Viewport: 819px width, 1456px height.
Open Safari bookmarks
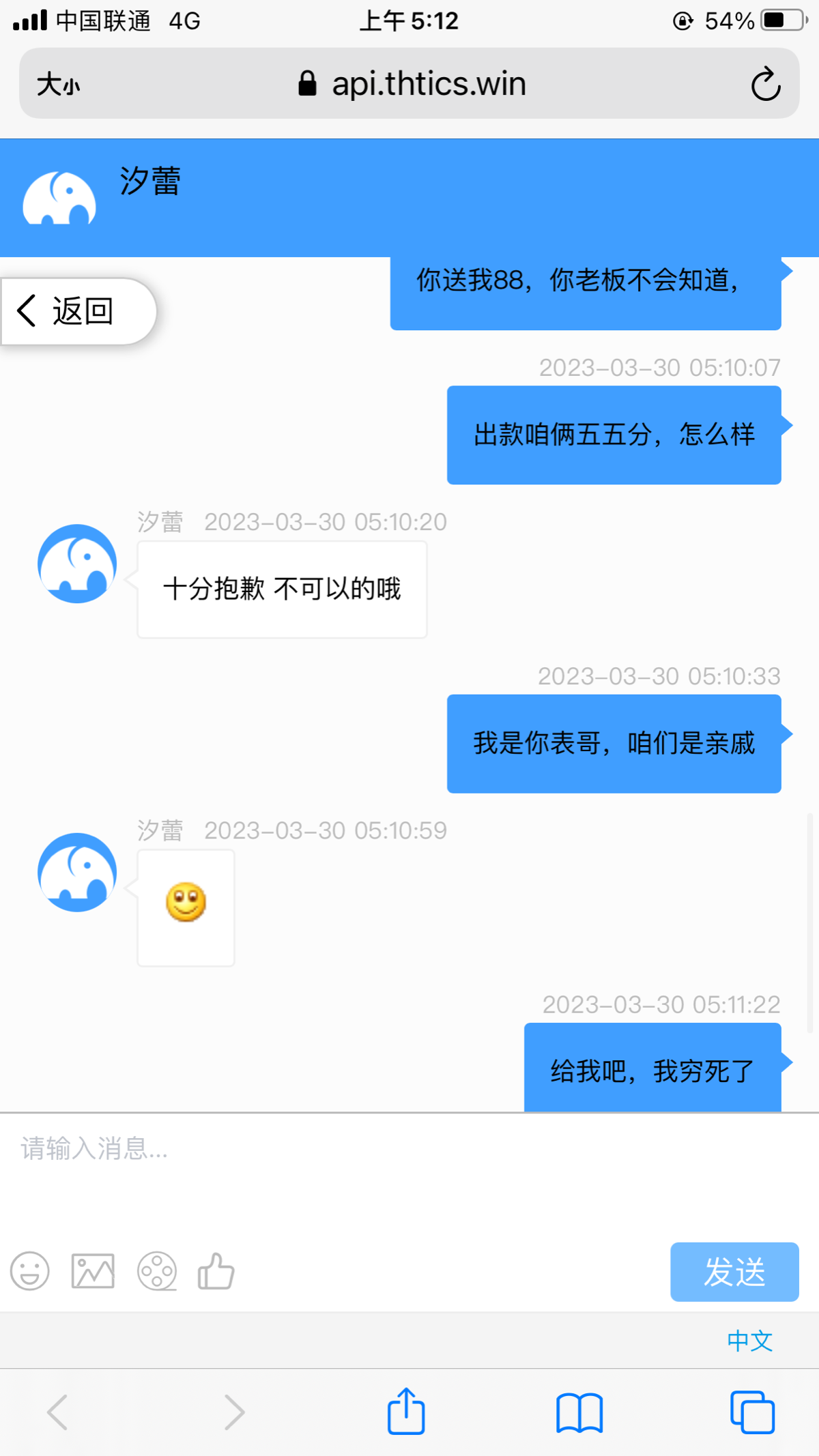coord(579,1412)
